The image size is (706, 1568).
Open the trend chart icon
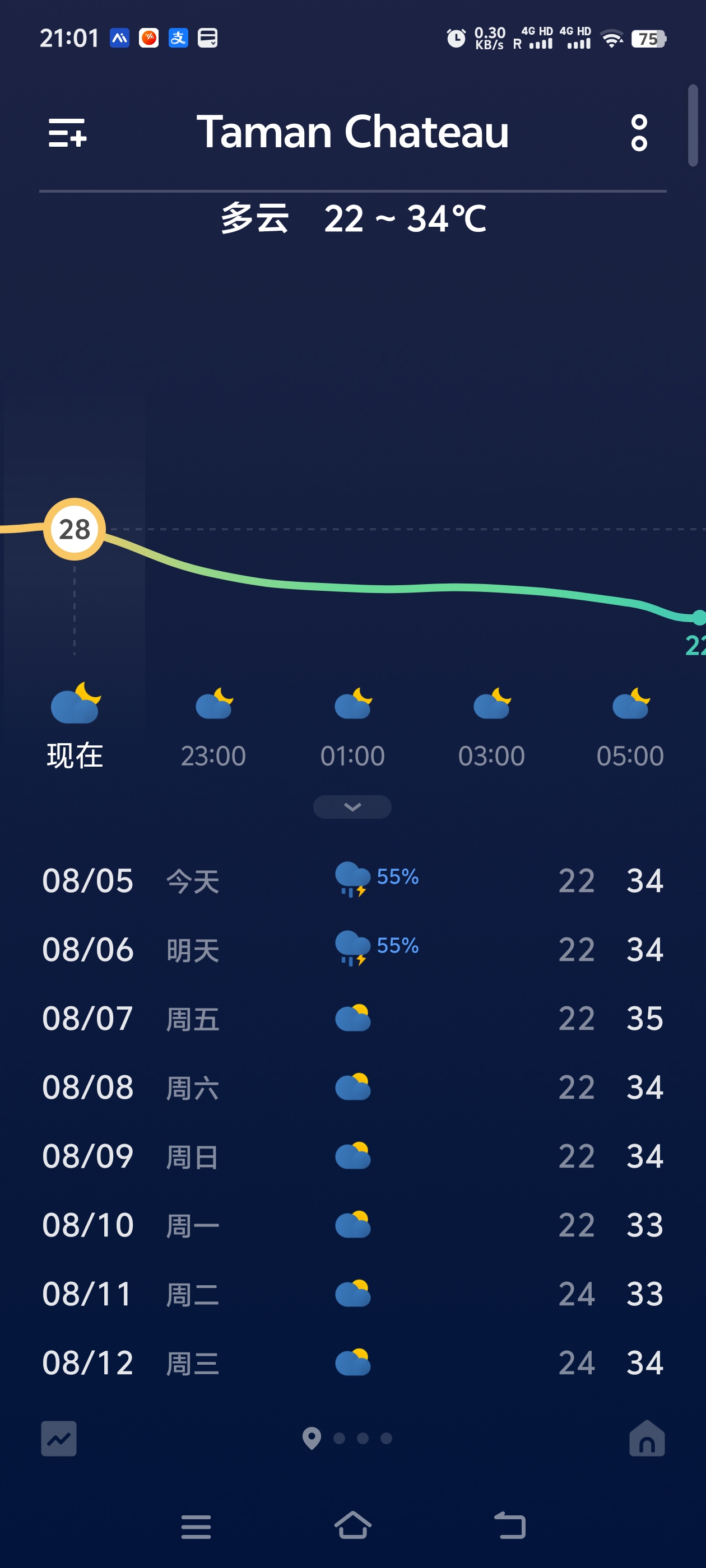pos(59,1438)
